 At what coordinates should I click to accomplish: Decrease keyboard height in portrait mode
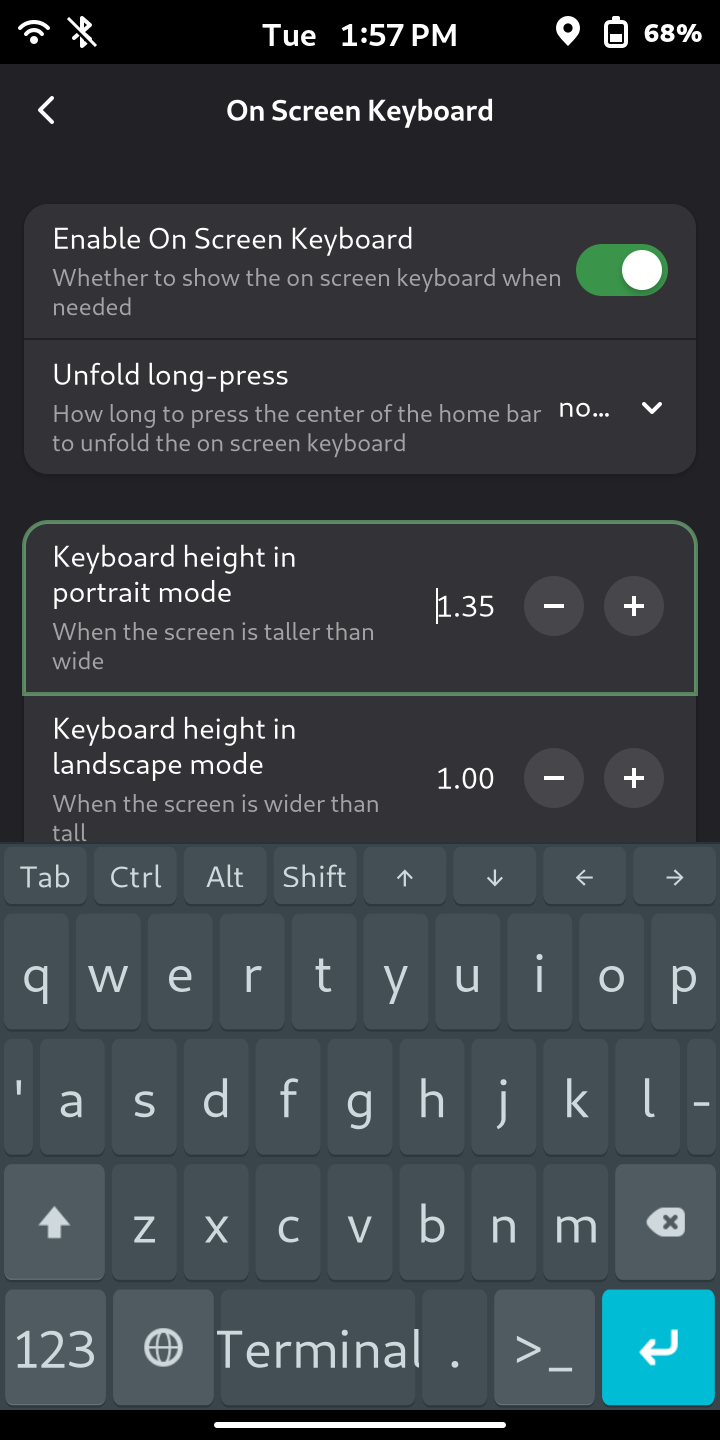pos(554,606)
